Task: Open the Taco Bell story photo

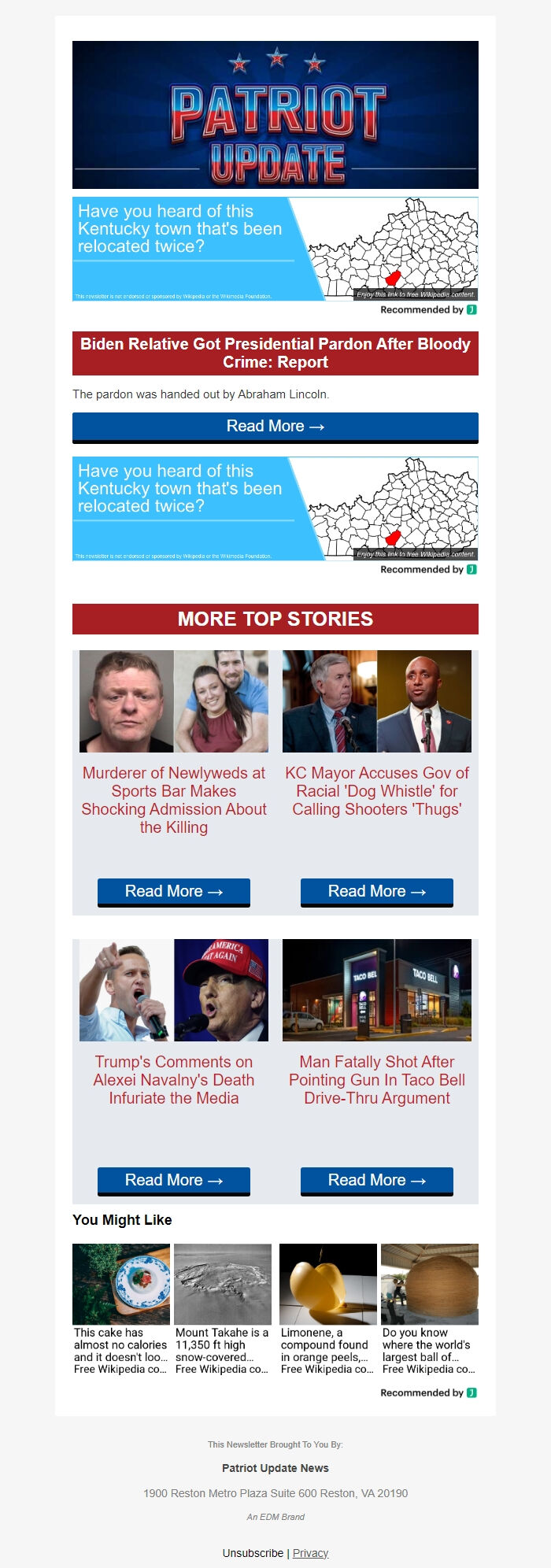Action: [376, 990]
